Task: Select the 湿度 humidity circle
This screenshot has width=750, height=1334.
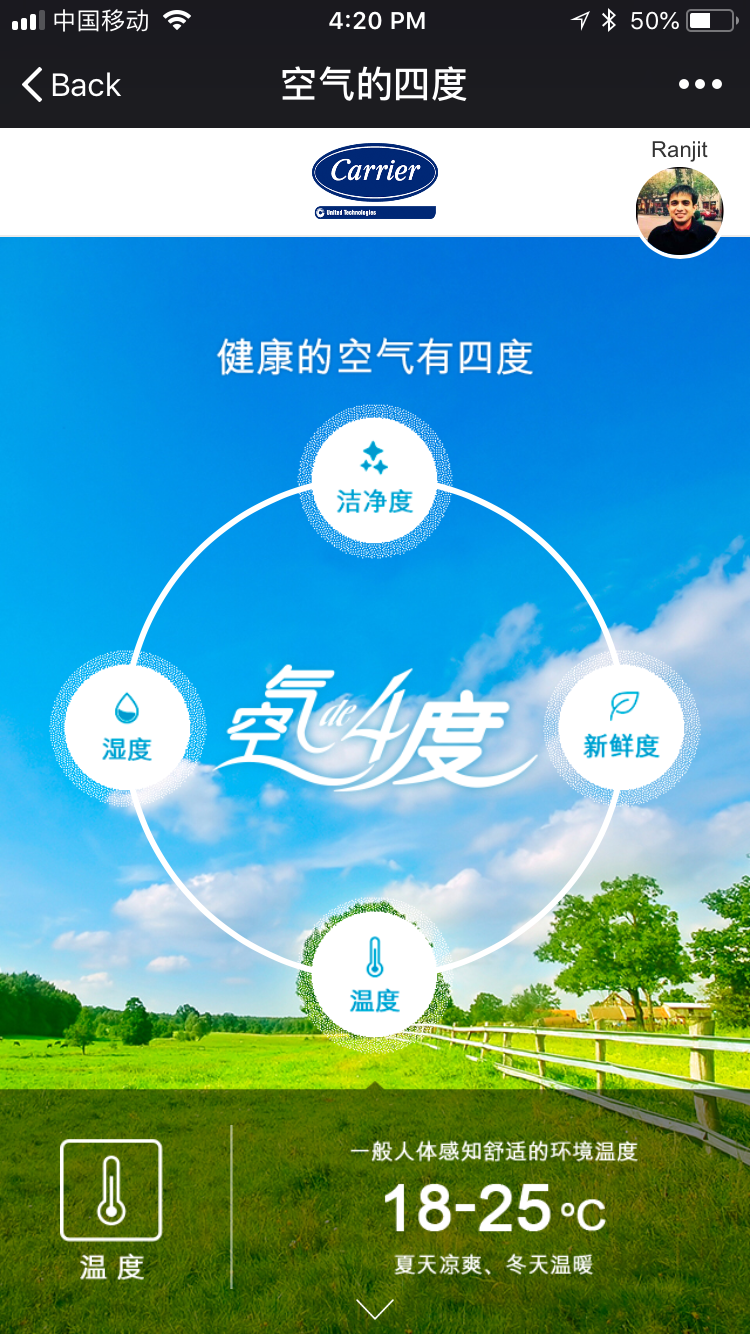Action: pyautogui.click(x=127, y=727)
